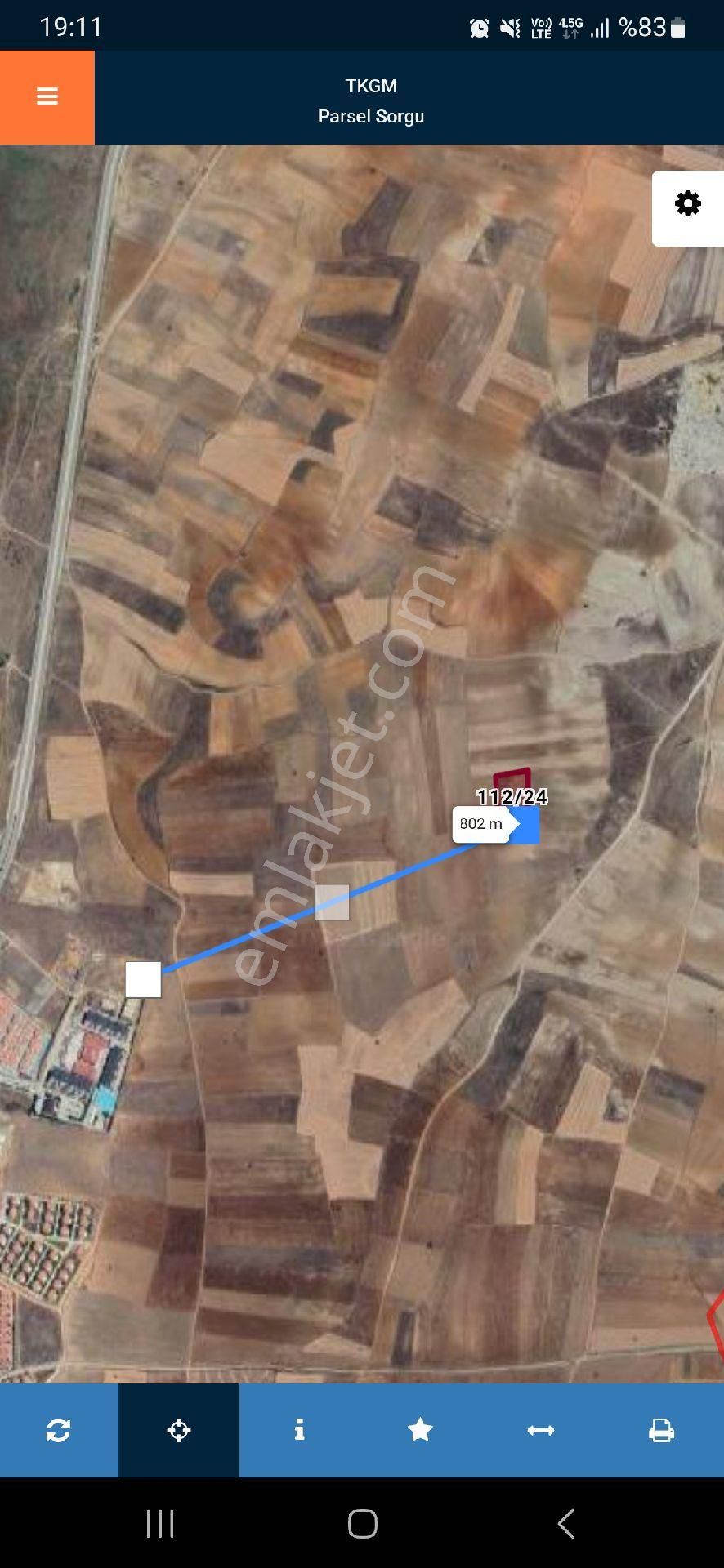Tap the refresh icon in bottom toolbar
Image resolution: width=724 pixels, height=1568 pixels.
(x=58, y=1430)
